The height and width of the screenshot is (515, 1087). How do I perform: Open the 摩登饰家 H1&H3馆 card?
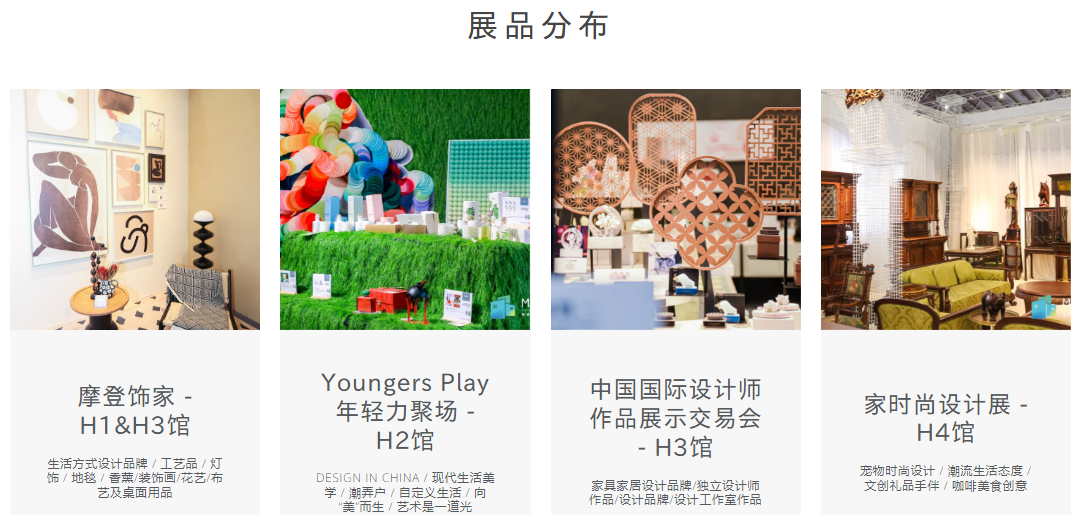(135, 410)
